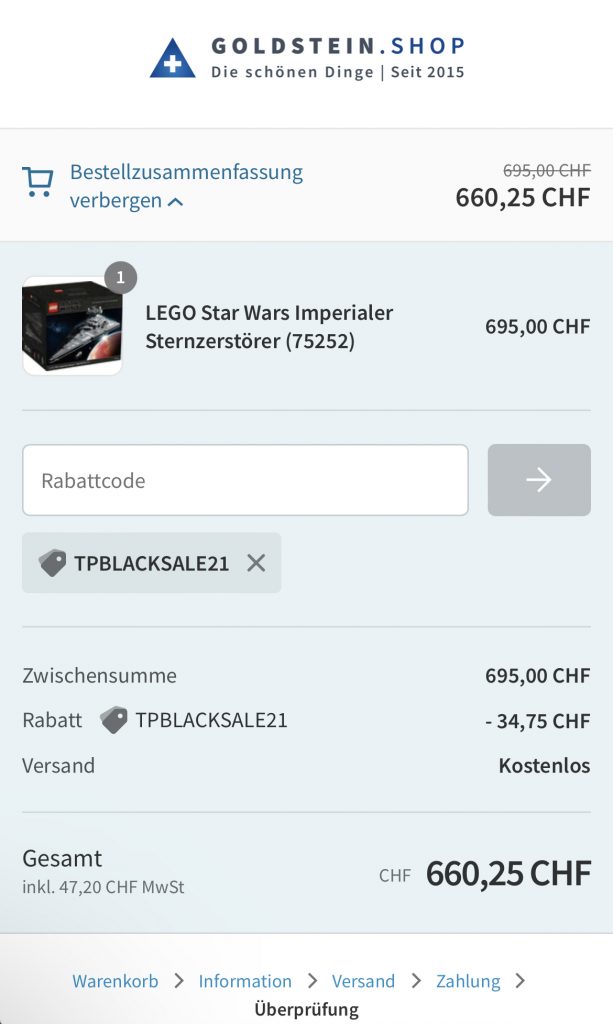This screenshot has width=613, height=1024.
Task: Collapse the Bestellzusammenfassung order summary
Action: [x=185, y=186]
